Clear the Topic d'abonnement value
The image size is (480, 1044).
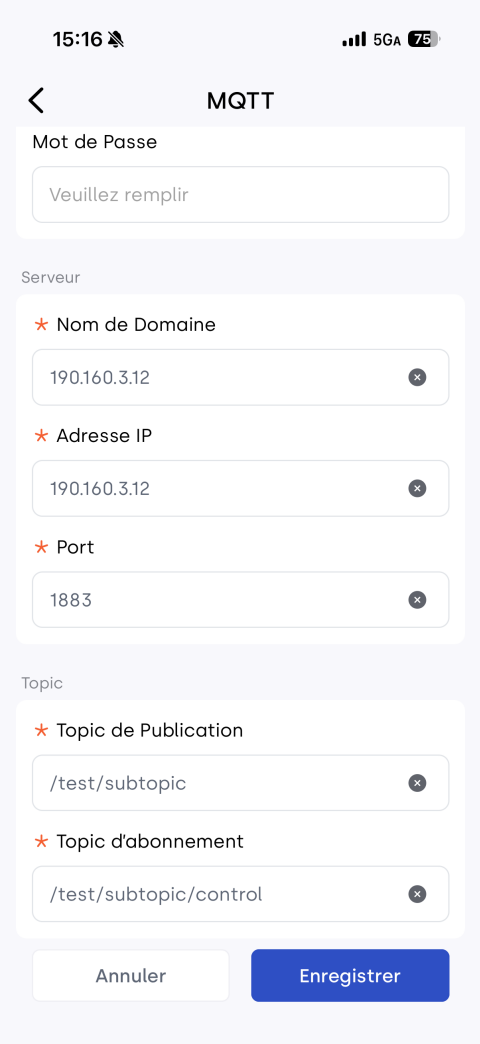click(x=417, y=894)
